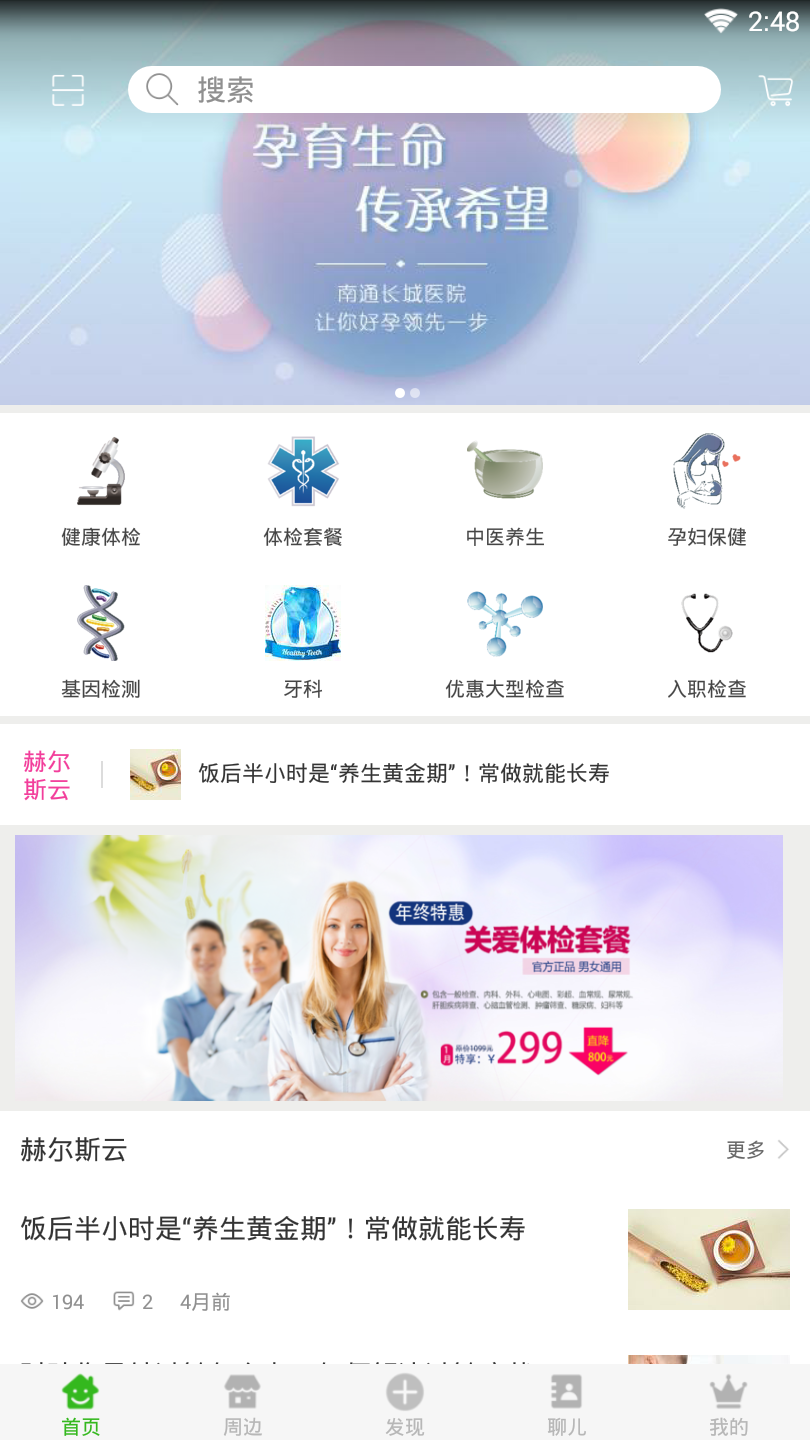Screen dimensions: 810x1440
Task: Tap the 搜索 search box
Action: tap(424, 90)
